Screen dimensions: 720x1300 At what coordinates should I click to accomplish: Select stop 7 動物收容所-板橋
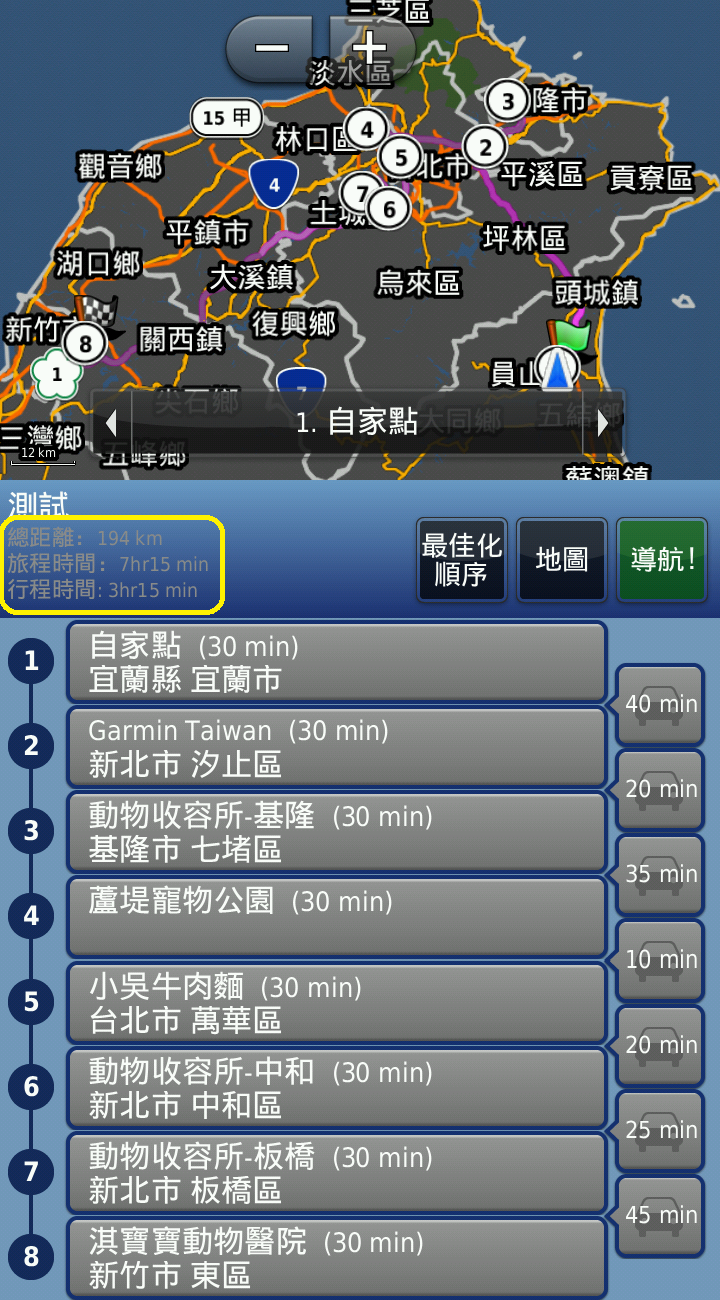337,1173
